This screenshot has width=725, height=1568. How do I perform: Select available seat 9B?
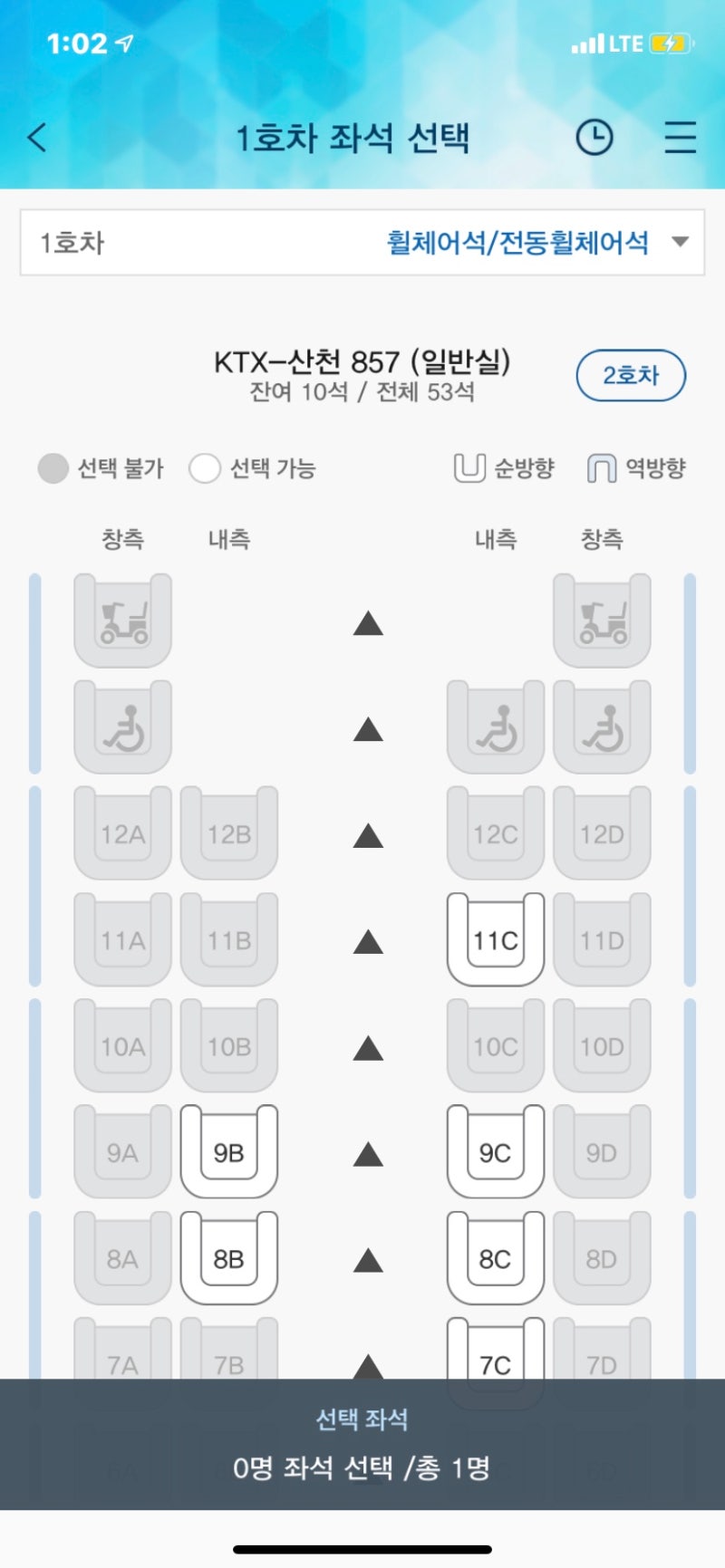click(228, 1151)
